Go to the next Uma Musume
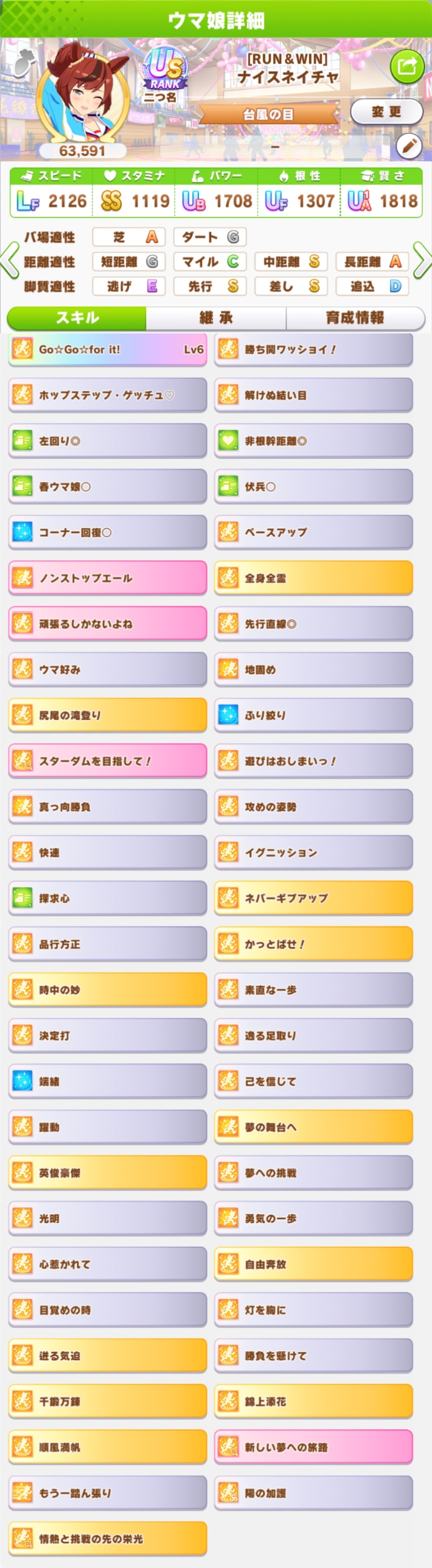Viewport: 432px width, 1568px height. tap(422, 261)
